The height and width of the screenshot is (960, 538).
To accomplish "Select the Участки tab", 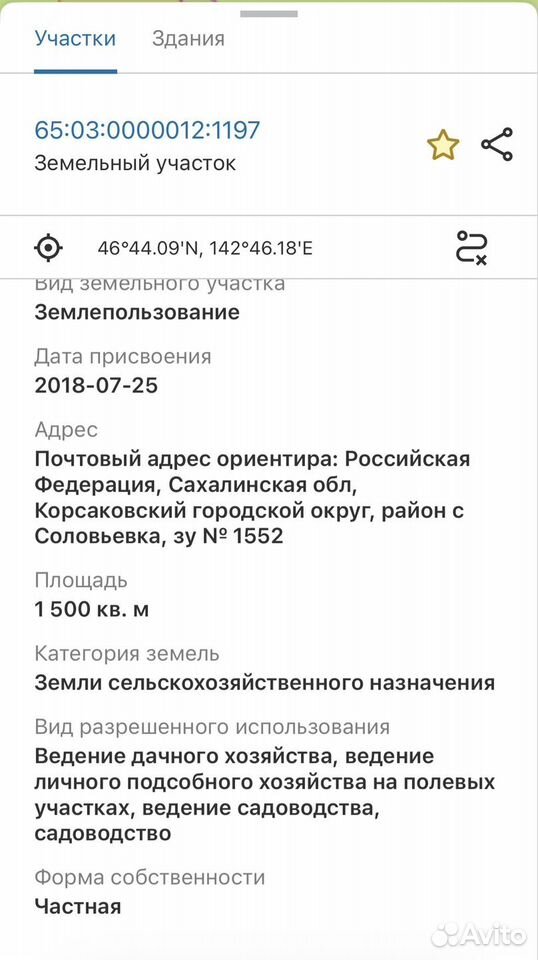I will click(75, 39).
